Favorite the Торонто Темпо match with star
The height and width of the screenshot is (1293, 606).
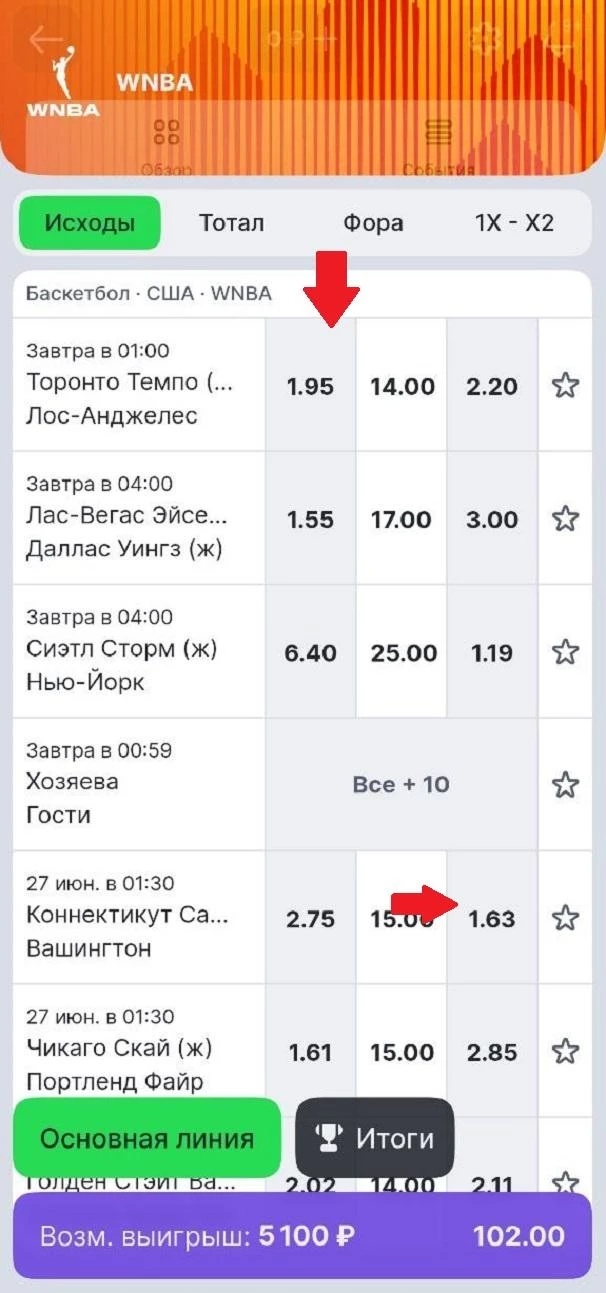point(566,385)
